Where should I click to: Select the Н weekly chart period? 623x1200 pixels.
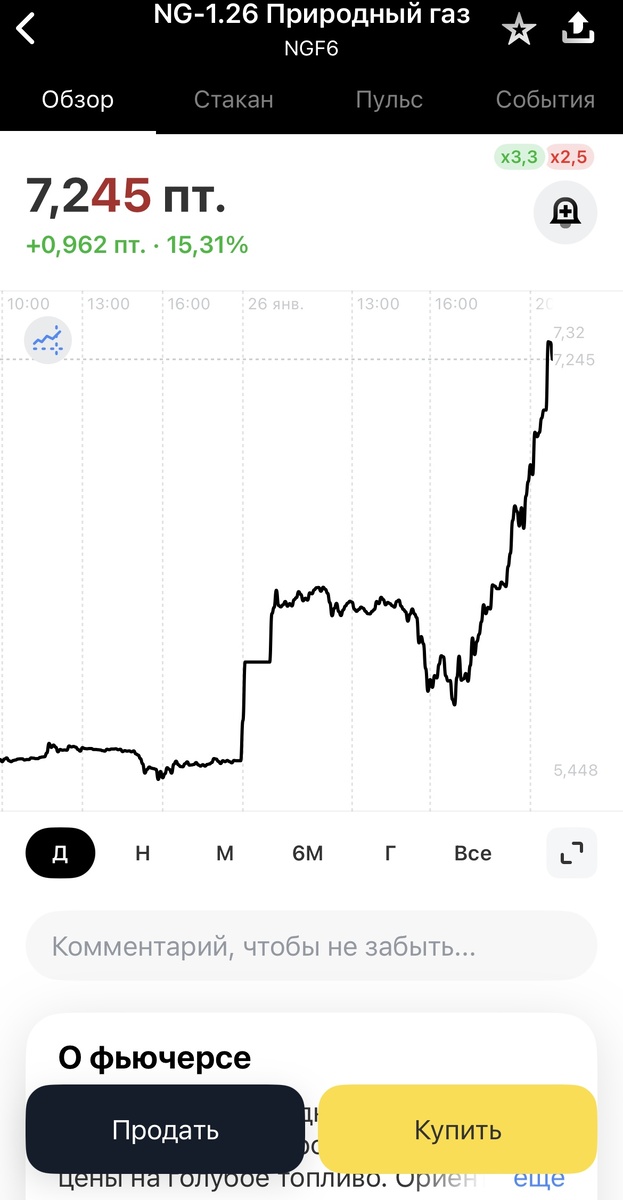[x=143, y=853]
